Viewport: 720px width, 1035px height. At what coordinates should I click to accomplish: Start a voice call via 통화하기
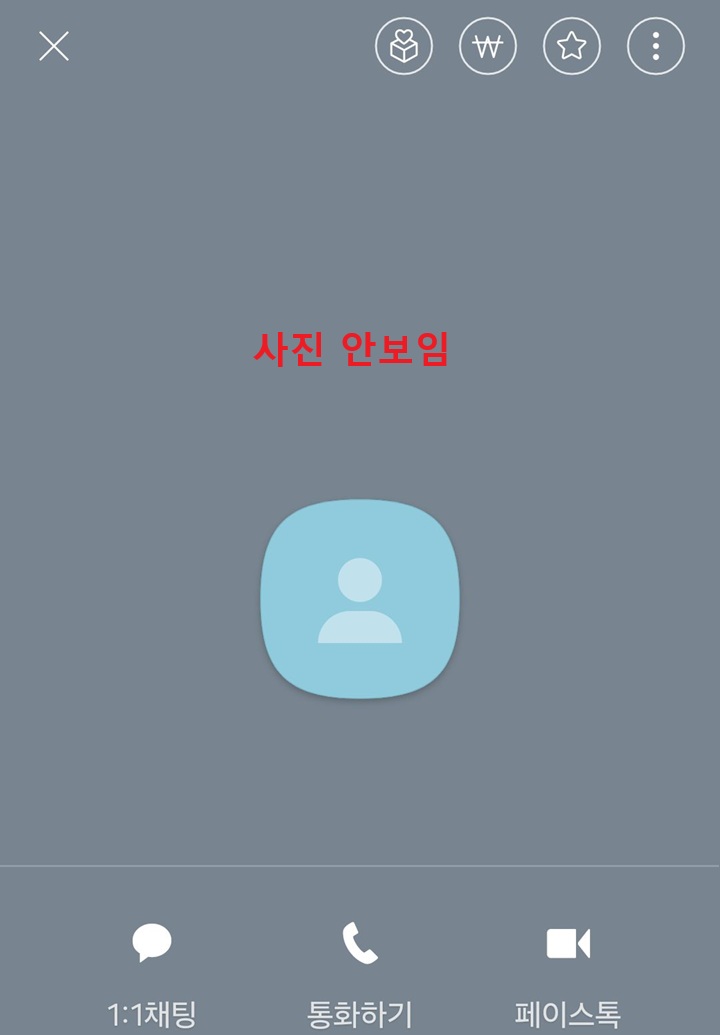[359, 1012]
